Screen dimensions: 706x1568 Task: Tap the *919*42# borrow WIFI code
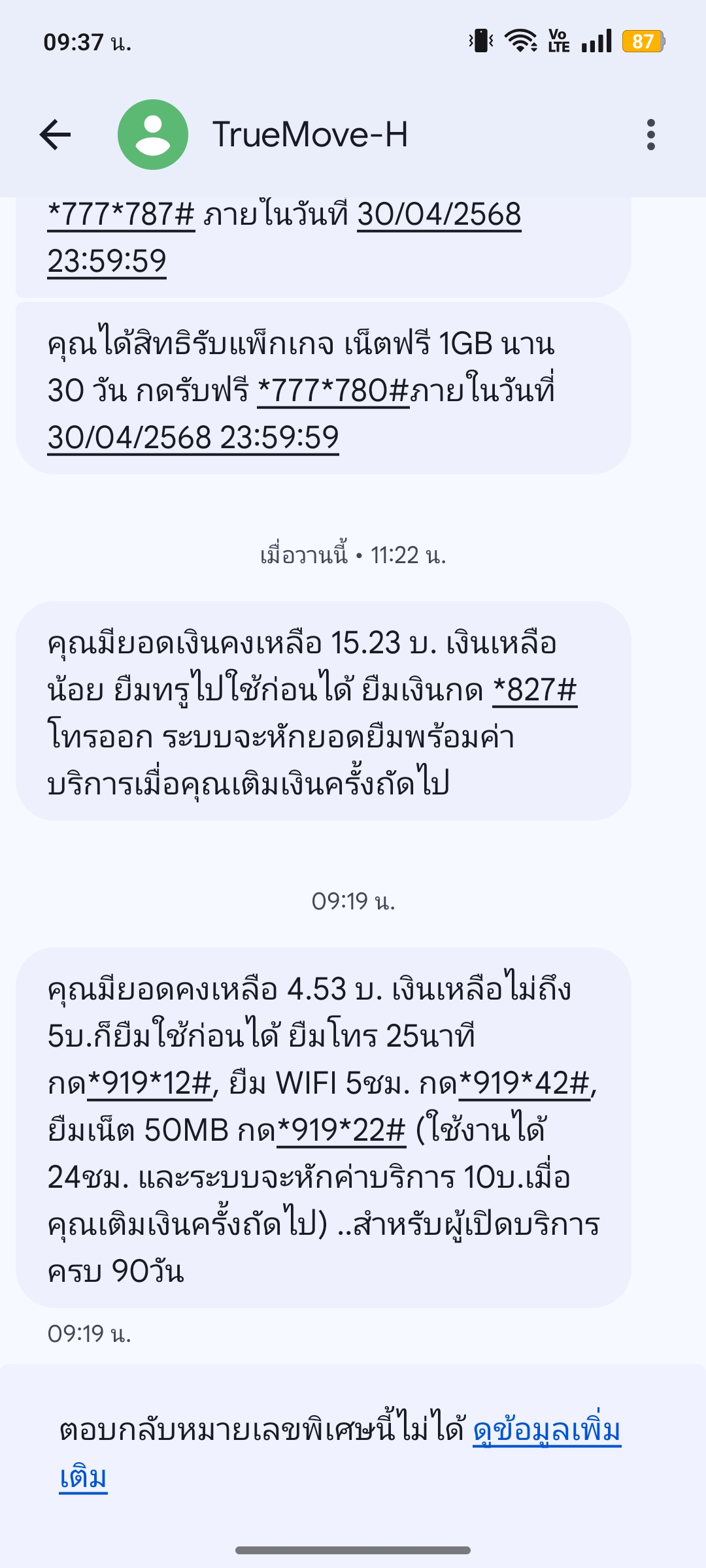coord(525,1083)
